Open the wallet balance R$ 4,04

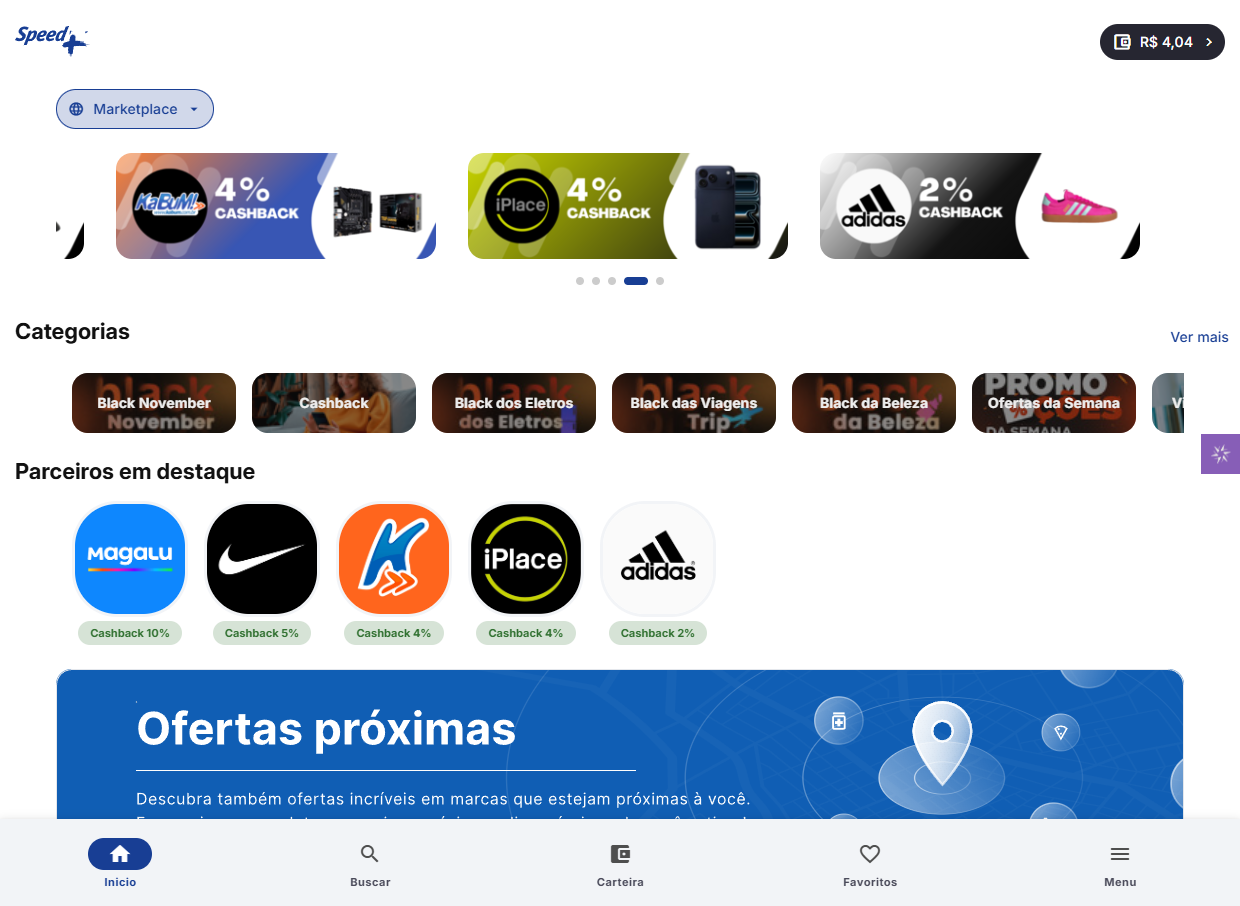(1162, 42)
